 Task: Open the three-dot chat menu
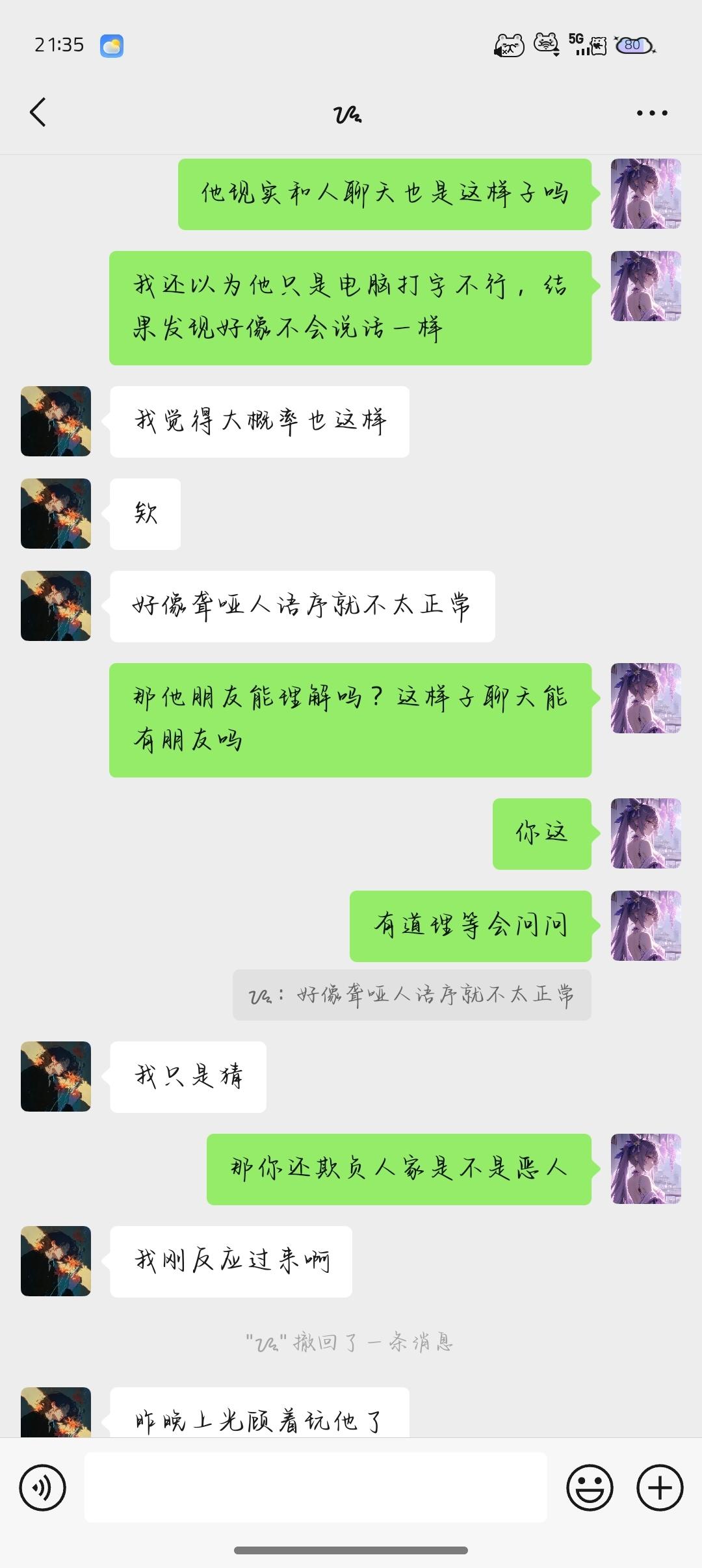(651, 113)
